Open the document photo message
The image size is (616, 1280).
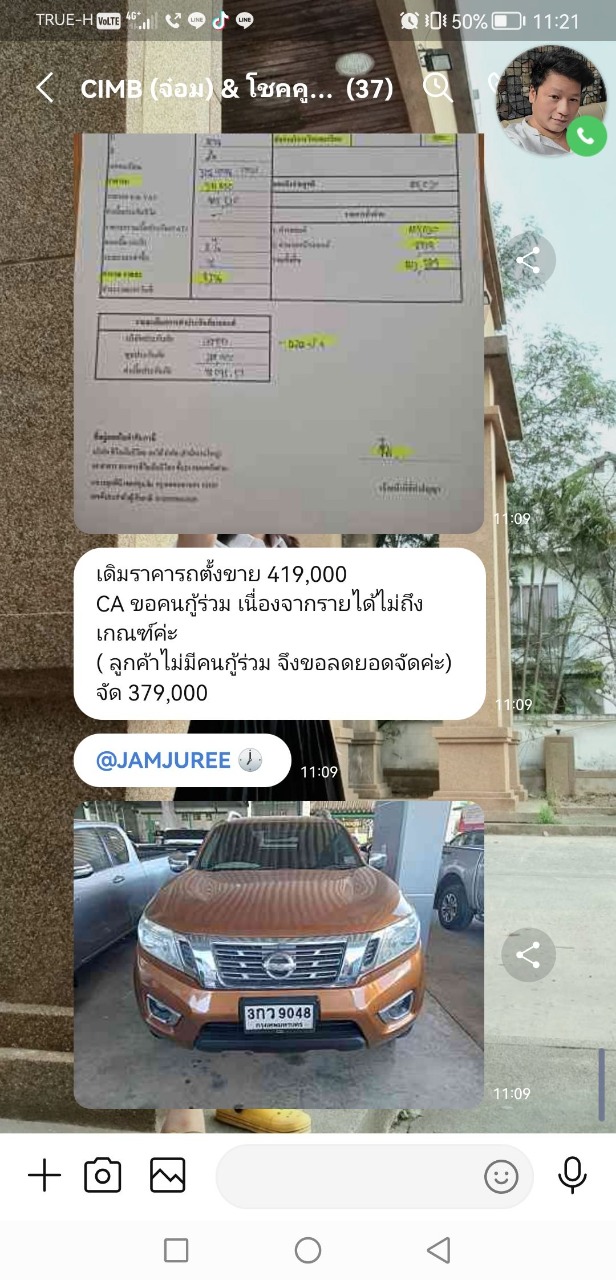tap(279, 333)
